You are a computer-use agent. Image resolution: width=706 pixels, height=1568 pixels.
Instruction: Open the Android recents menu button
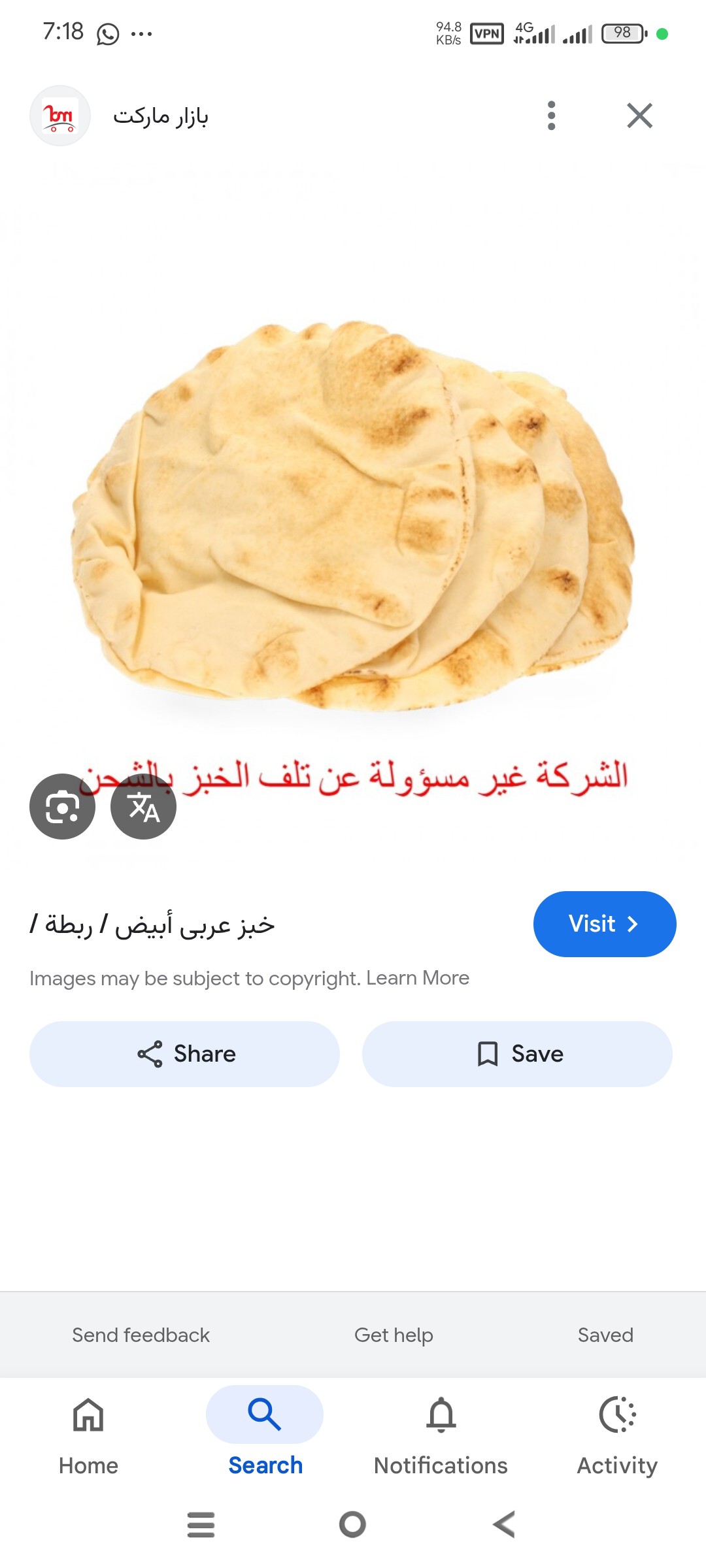(x=201, y=1526)
